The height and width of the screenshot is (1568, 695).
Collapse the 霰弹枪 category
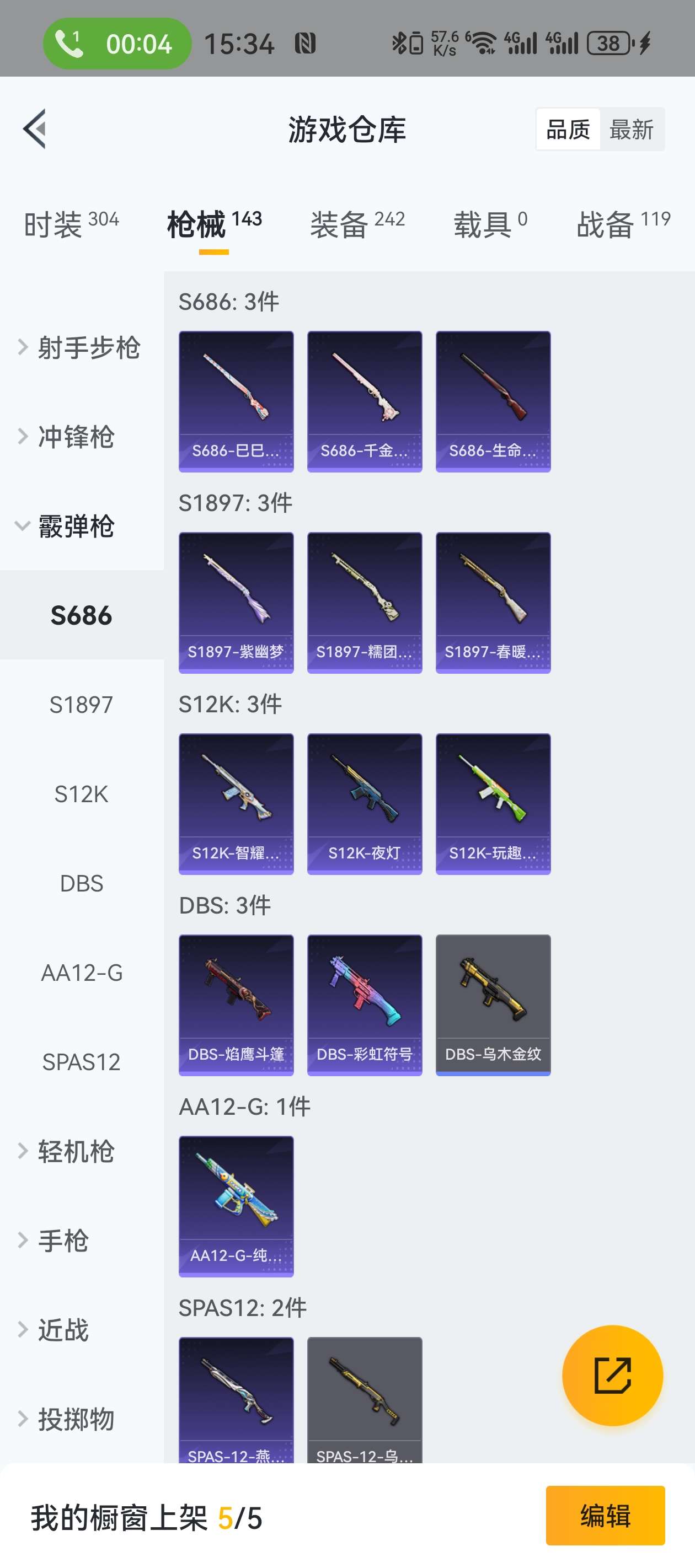coord(76,526)
